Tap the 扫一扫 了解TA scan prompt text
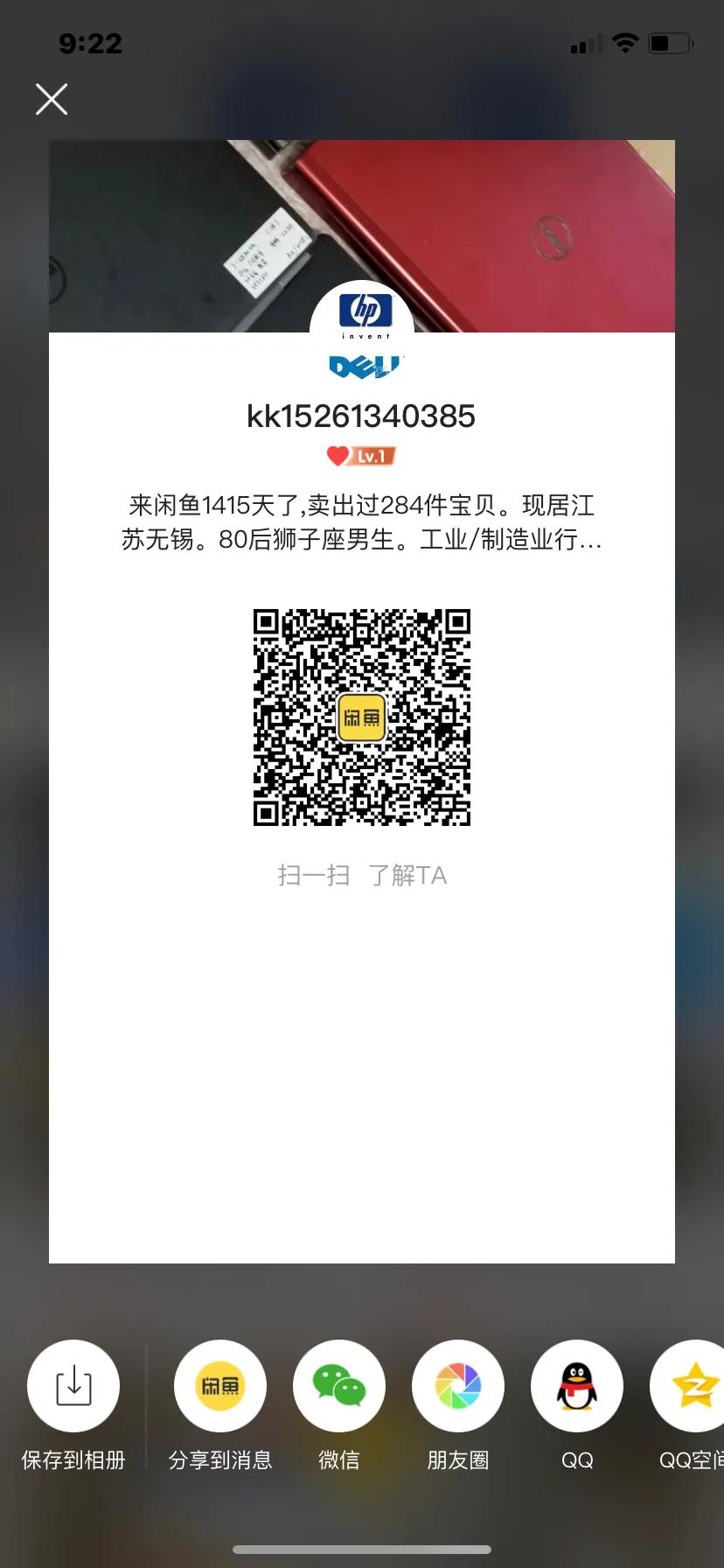Screen dimensions: 724x1568 coord(360,874)
